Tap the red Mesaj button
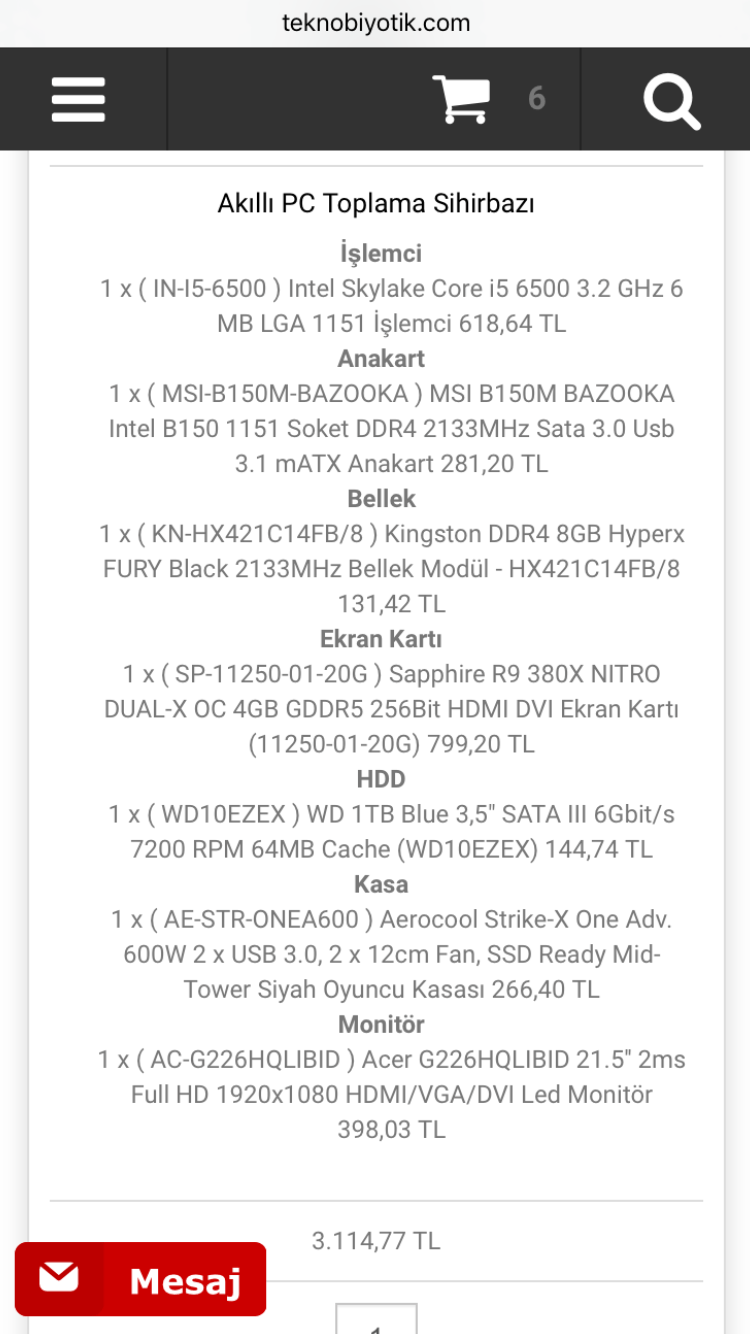 pyautogui.click(x=141, y=1279)
